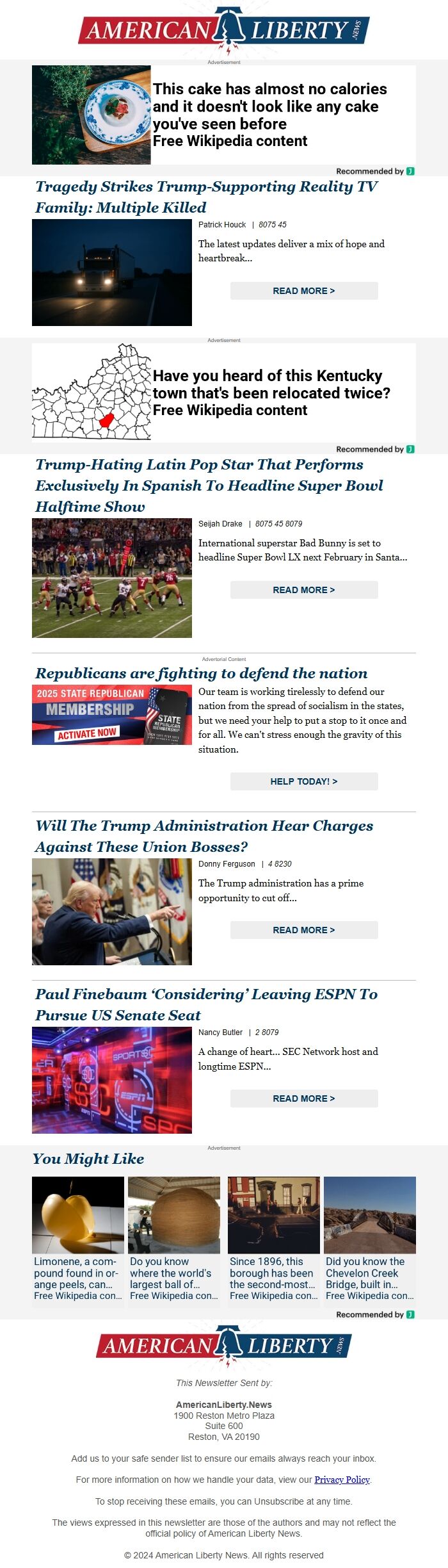Read more about the union bosses story
The width and height of the screenshot is (448, 1568).
click(304, 930)
